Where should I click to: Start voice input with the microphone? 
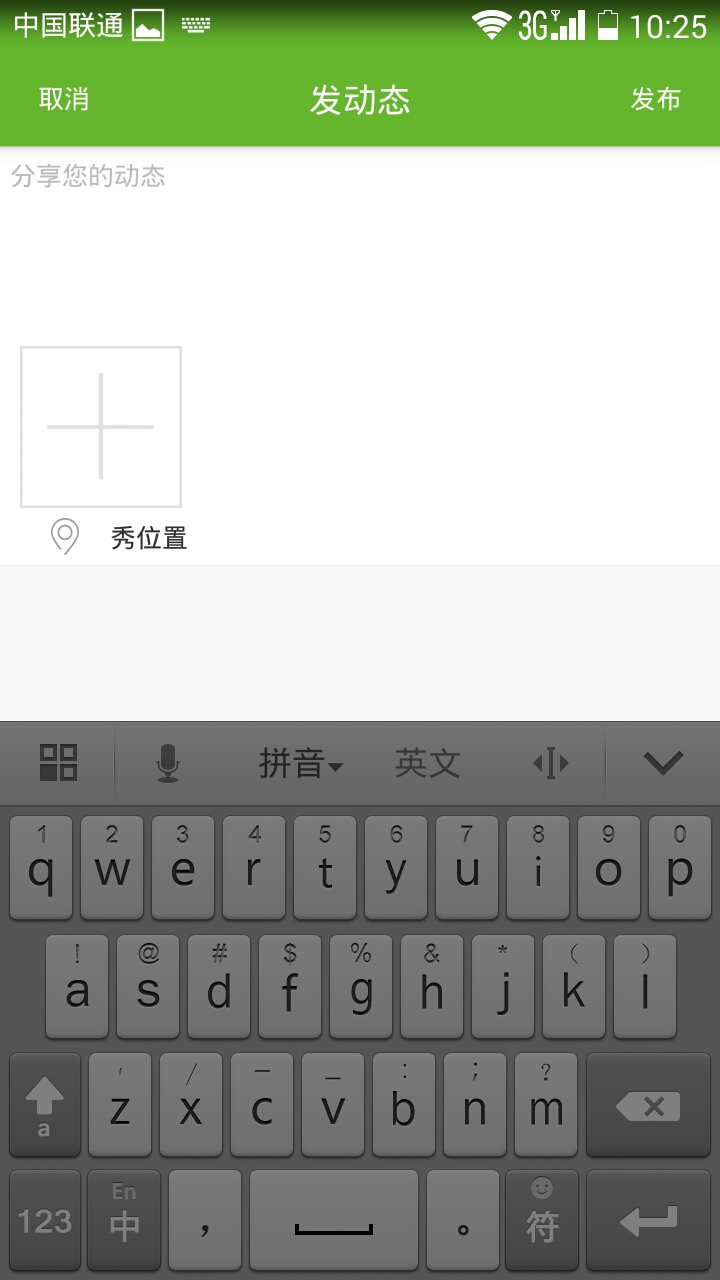pyautogui.click(x=168, y=764)
